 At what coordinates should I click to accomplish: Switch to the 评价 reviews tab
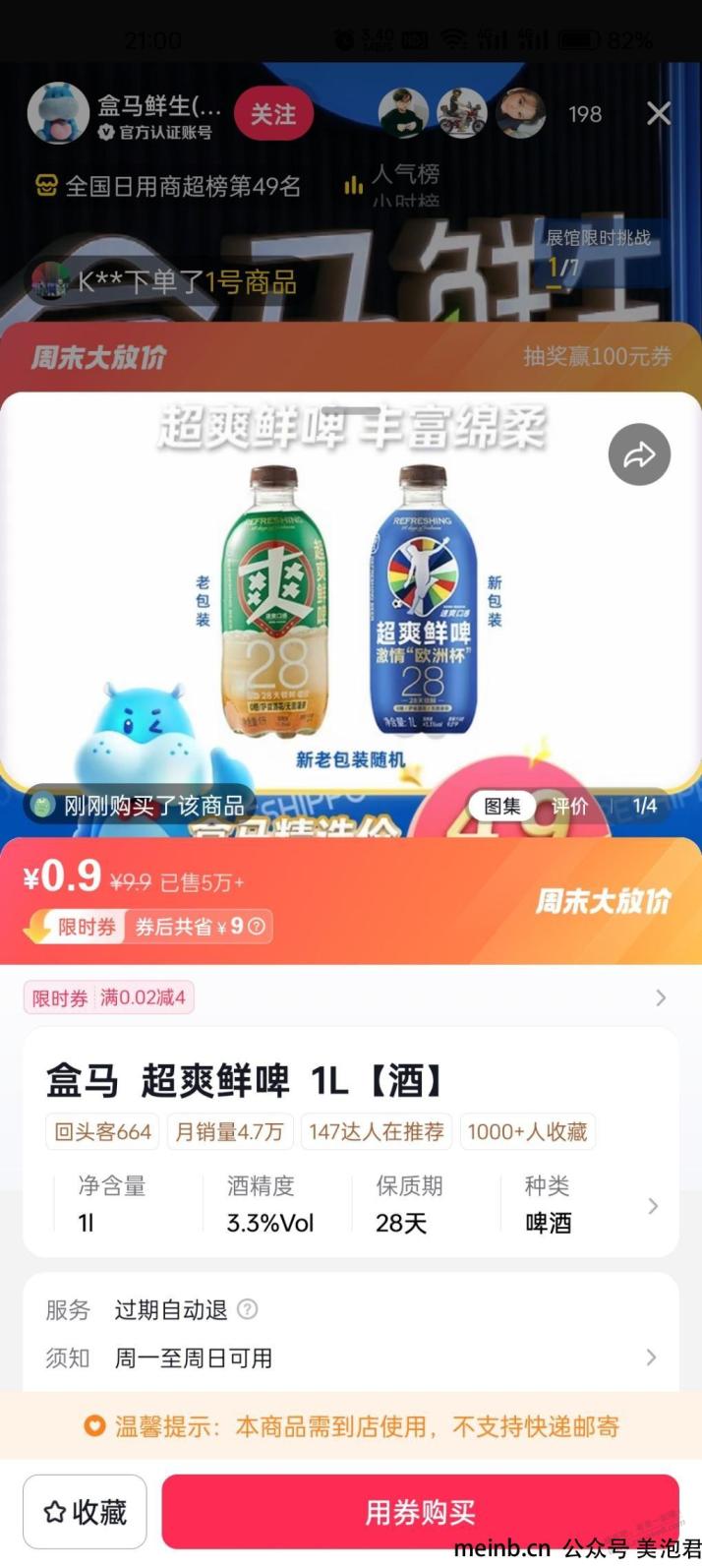click(x=569, y=806)
